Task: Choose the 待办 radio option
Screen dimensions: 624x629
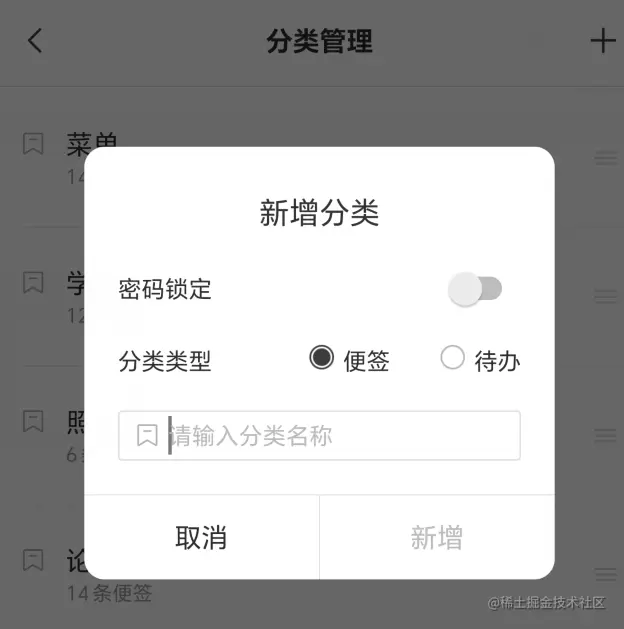Action: pyautogui.click(x=453, y=358)
